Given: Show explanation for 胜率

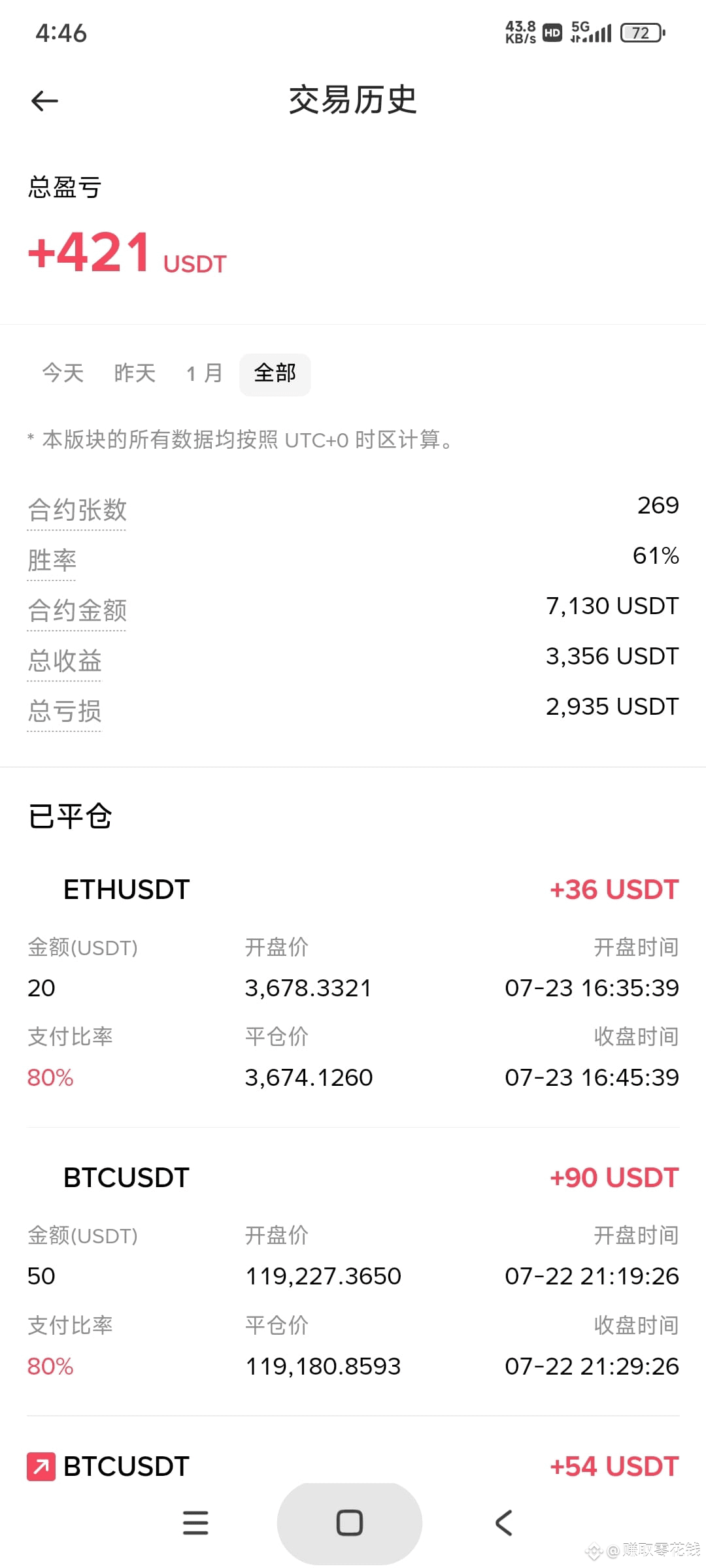Looking at the screenshot, I should 52,560.
